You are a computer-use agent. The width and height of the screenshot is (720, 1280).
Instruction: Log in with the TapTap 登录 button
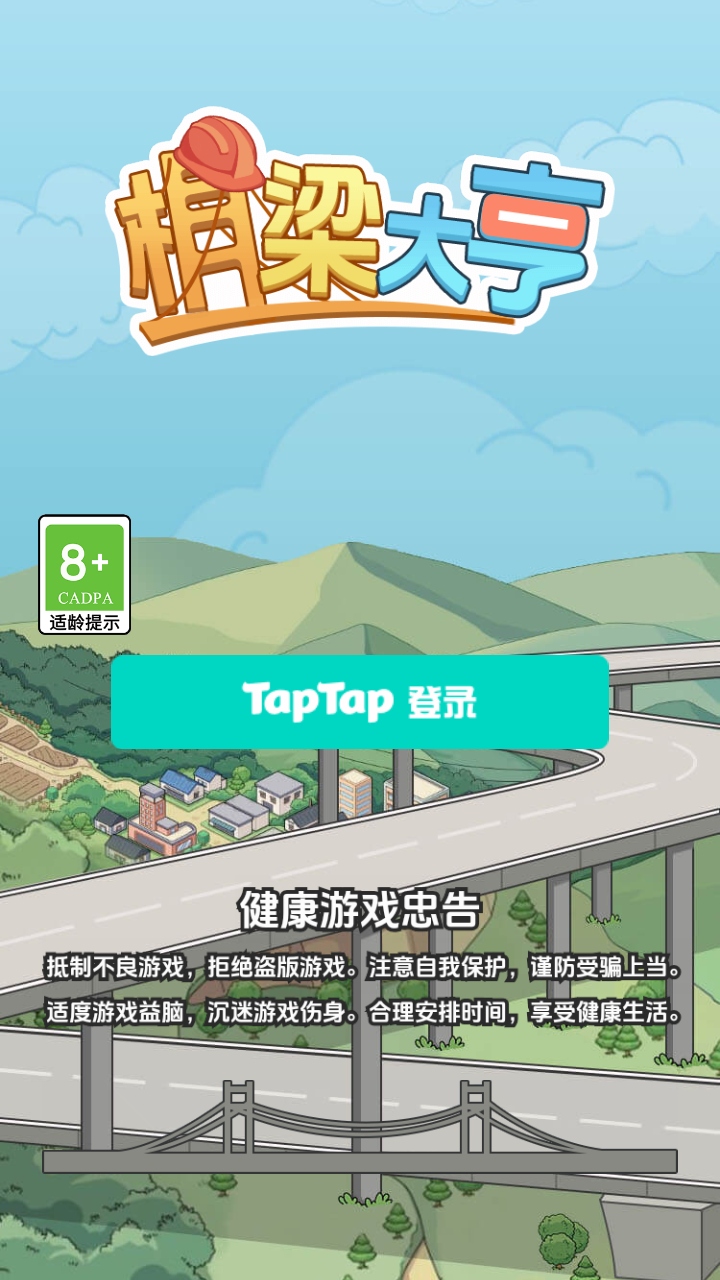pyautogui.click(x=359, y=702)
